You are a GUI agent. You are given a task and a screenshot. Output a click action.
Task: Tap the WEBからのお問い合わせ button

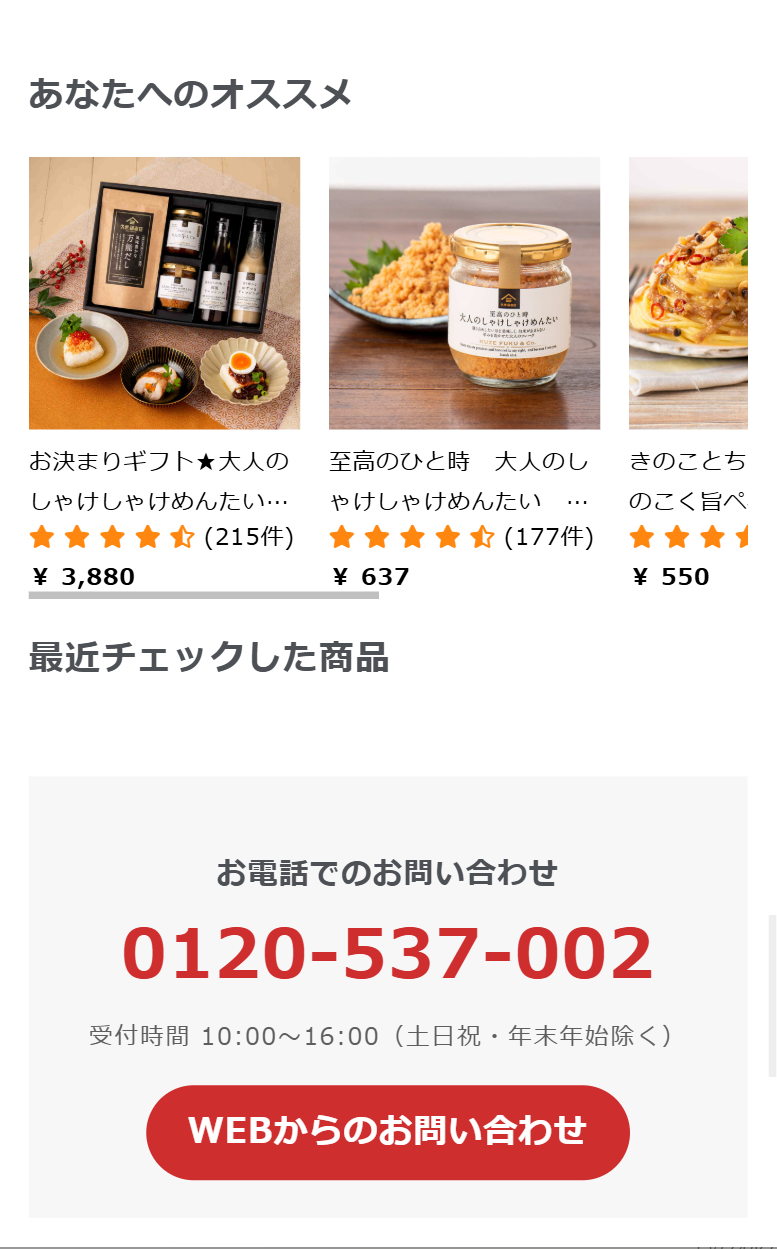click(x=387, y=1131)
